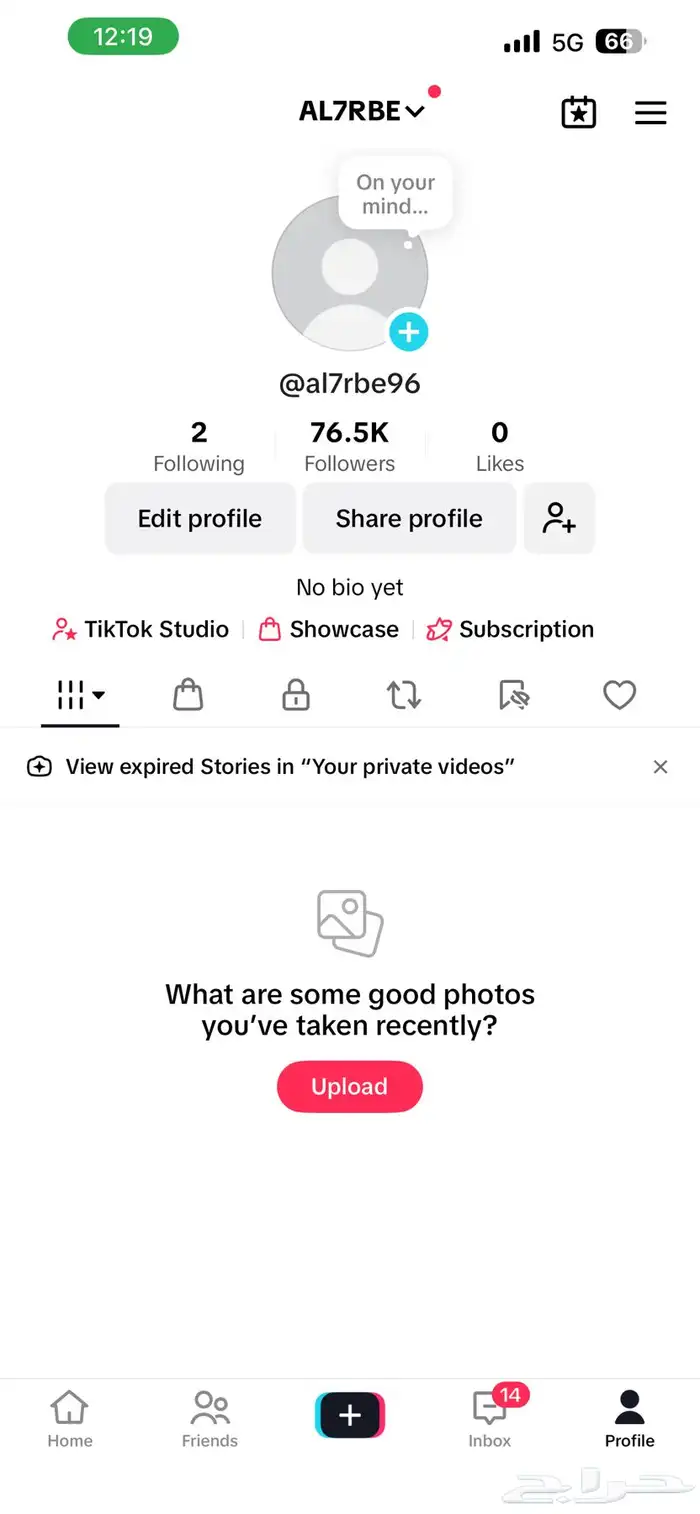The height and width of the screenshot is (1514, 700).
Task: Tap Share profile
Action: (x=409, y=518)
